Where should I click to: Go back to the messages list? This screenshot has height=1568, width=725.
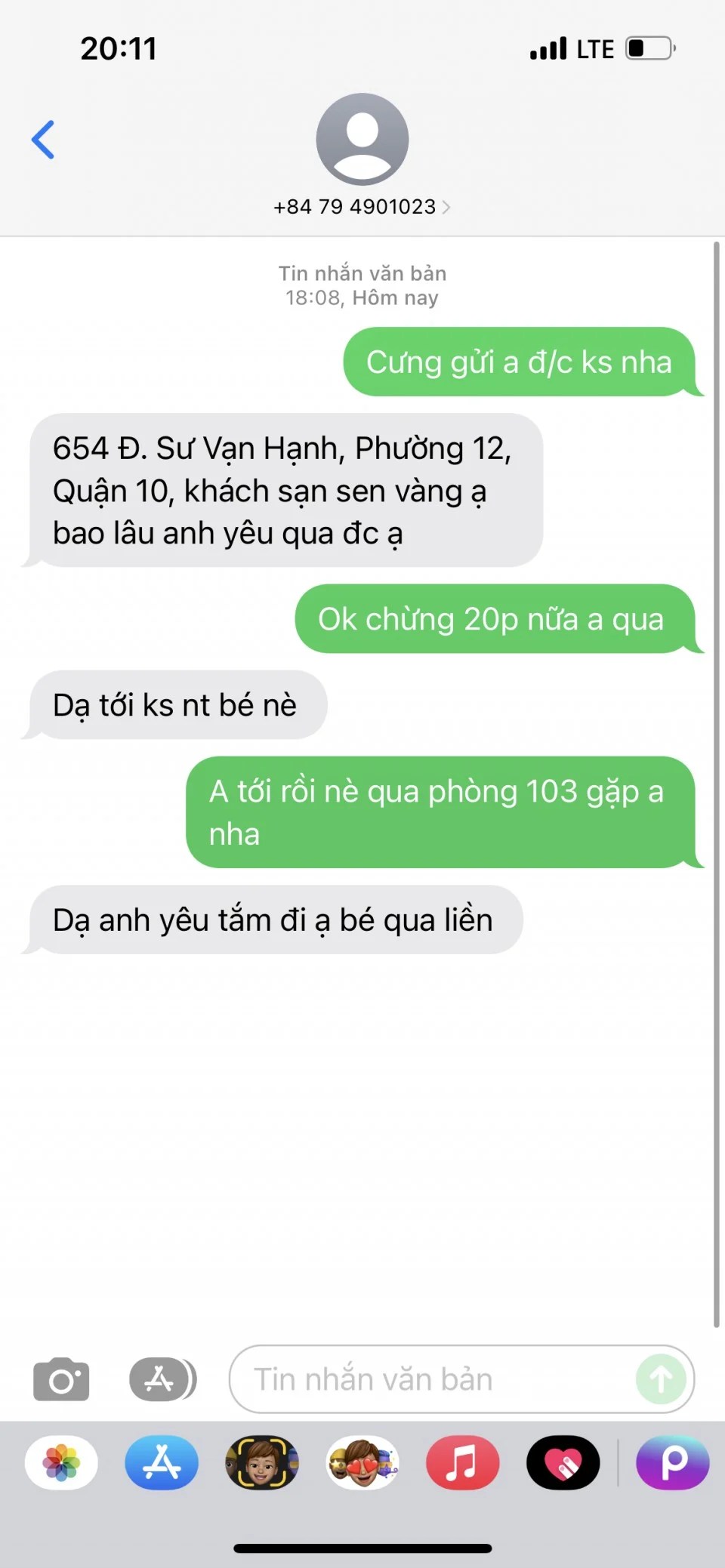click(43, 140)
